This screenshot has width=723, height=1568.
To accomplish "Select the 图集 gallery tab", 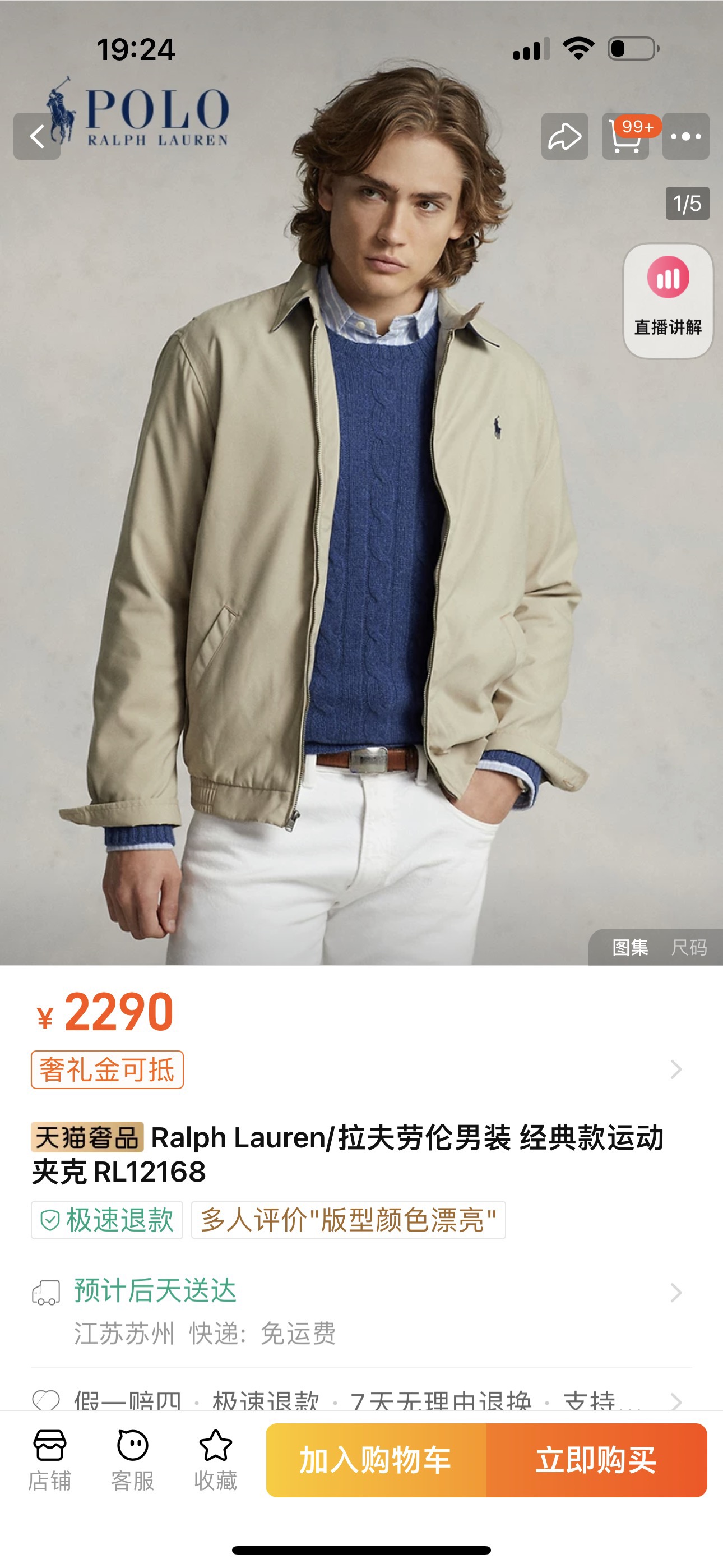I will click(631, 947).
